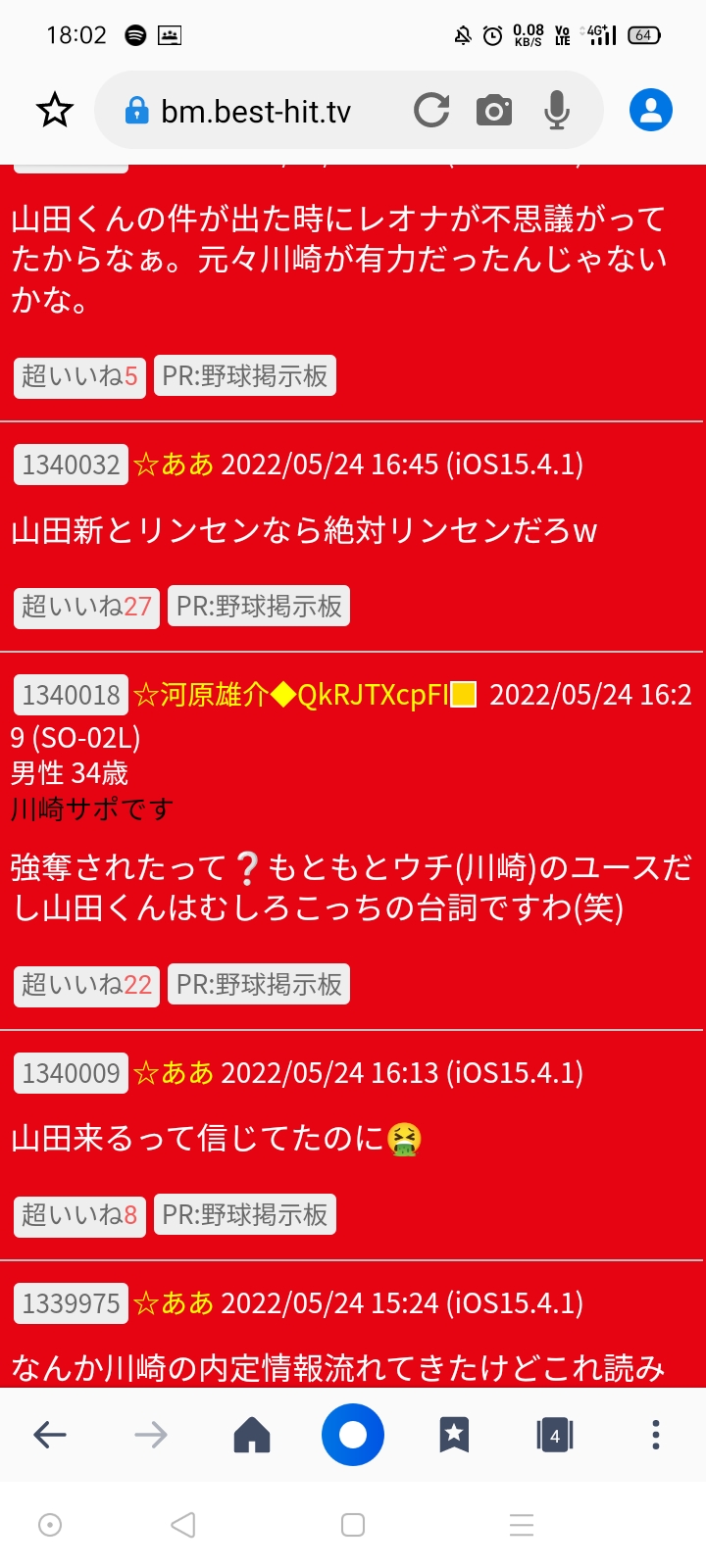
Task: Go to the browser home page
Action: [x=252, y=1436]
